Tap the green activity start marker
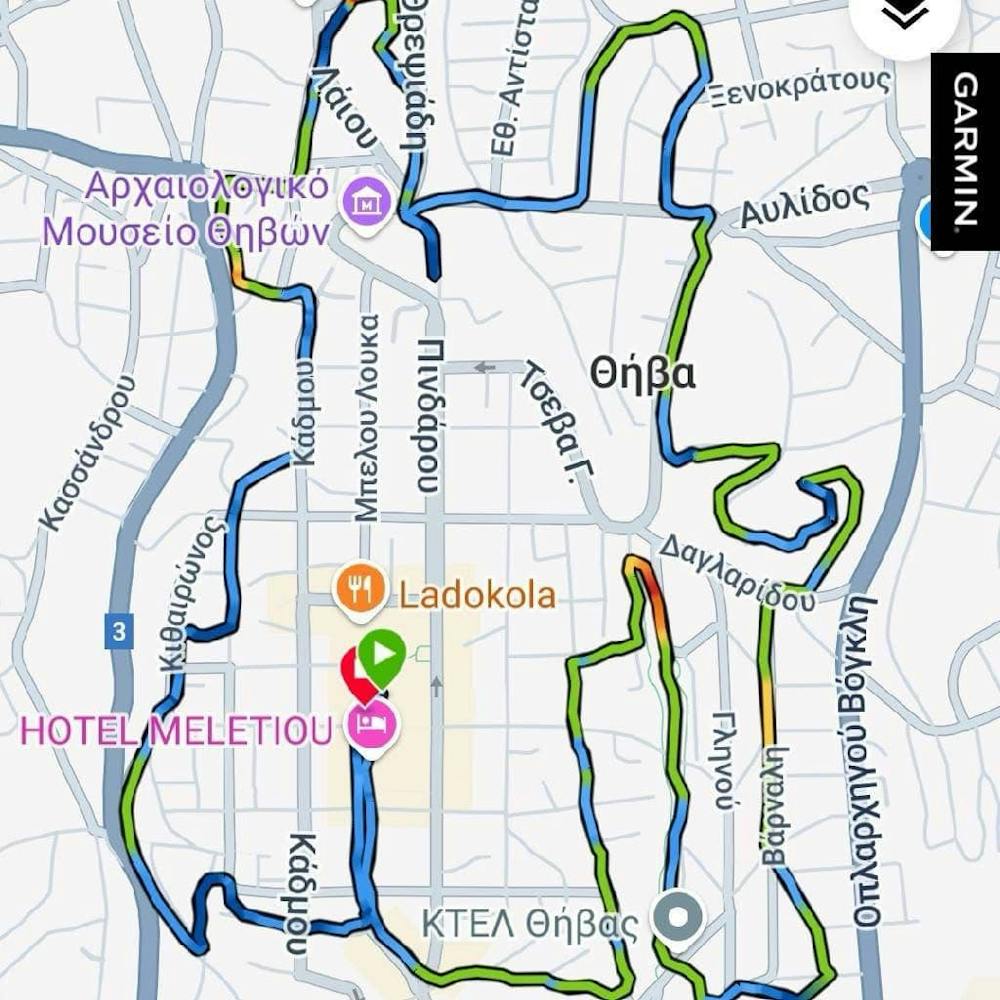Viewport: 1000px width, 1000px height. [x=383, y=655]
